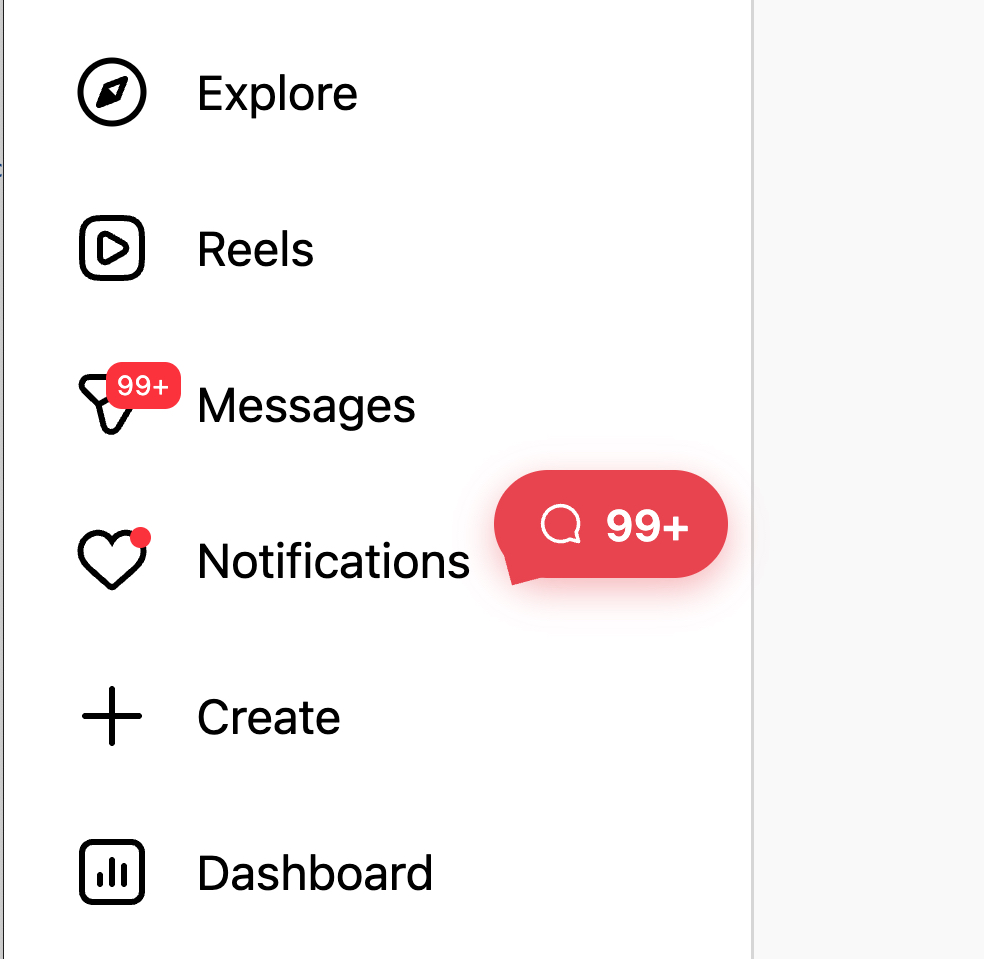
Task: Open the Dashboard
Action: [314, 874]
